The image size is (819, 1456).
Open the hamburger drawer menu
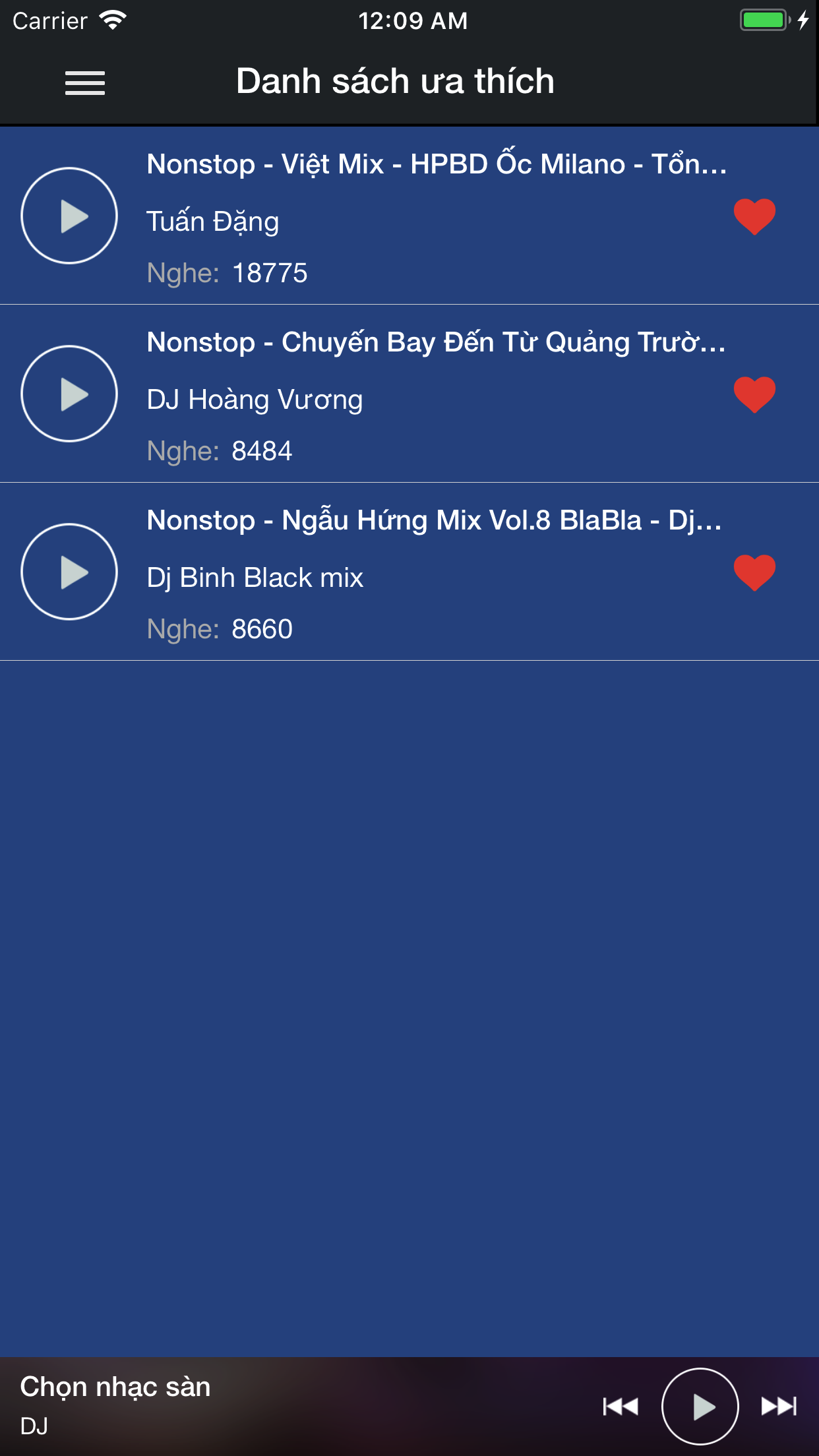85,83
